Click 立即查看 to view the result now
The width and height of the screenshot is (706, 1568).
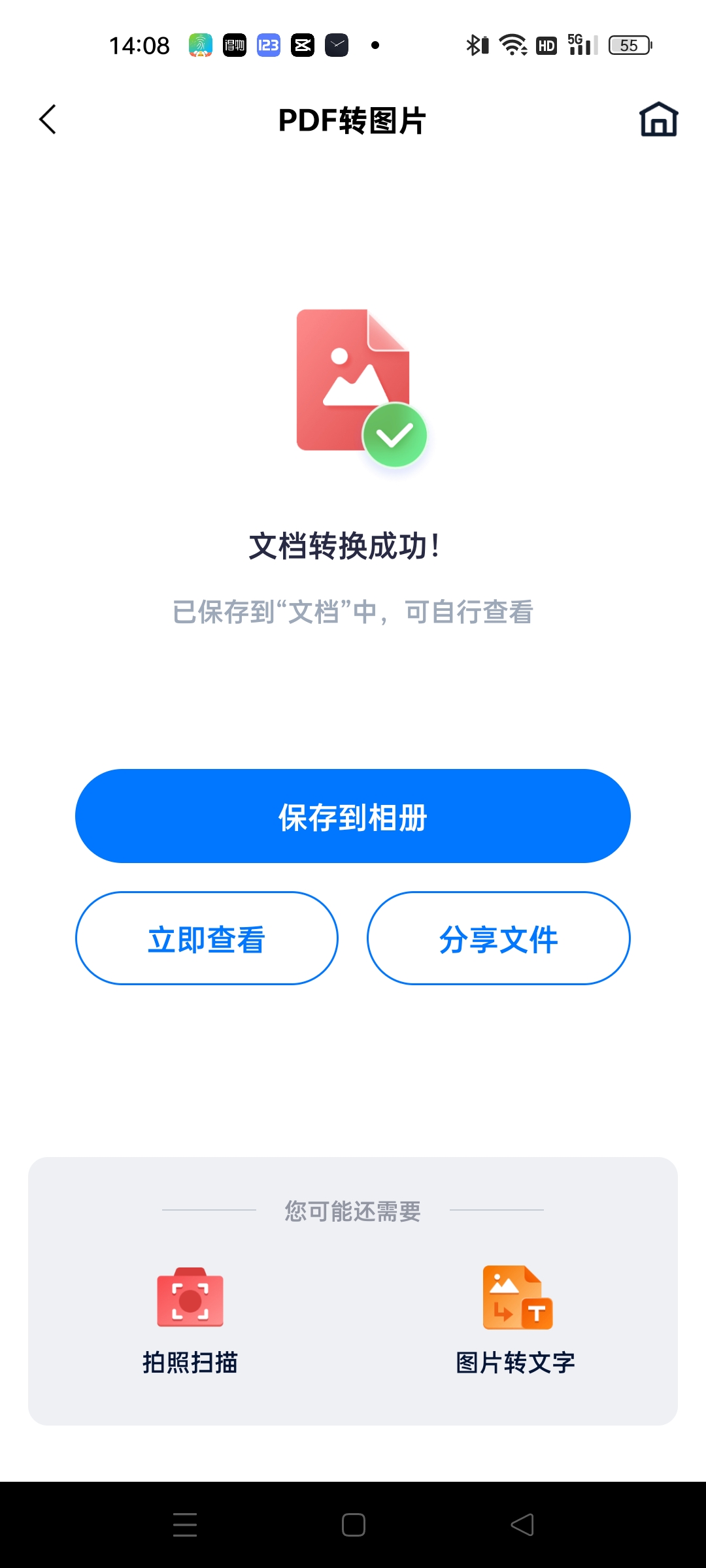pos(207,938)
